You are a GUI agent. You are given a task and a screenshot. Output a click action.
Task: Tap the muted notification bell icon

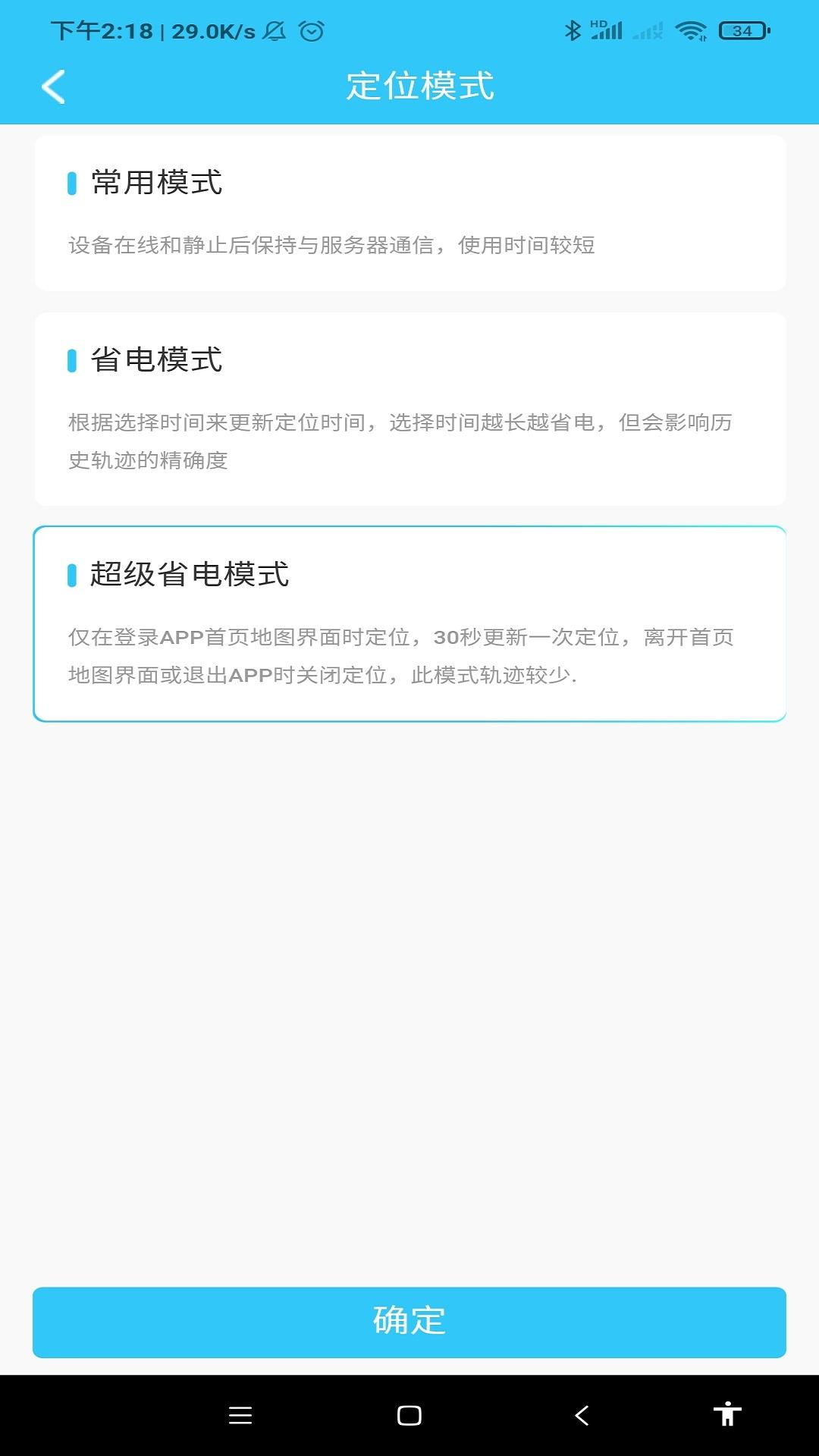click(275, 31)
